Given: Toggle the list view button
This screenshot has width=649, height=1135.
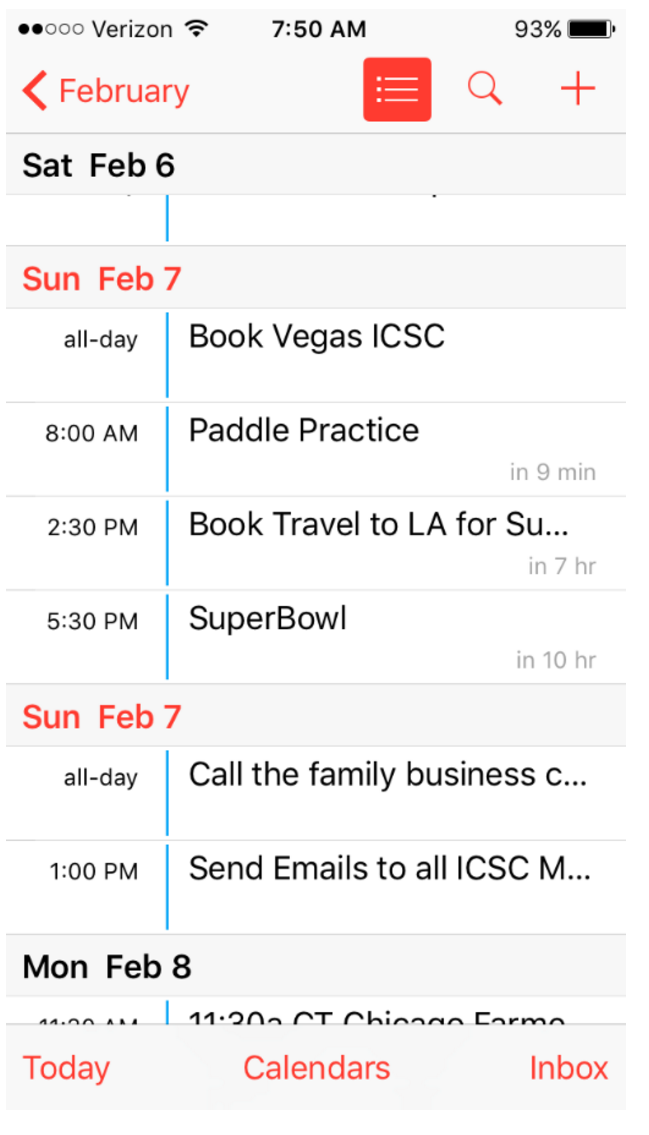Looking at the screenshot, I should tap(397, 90).
